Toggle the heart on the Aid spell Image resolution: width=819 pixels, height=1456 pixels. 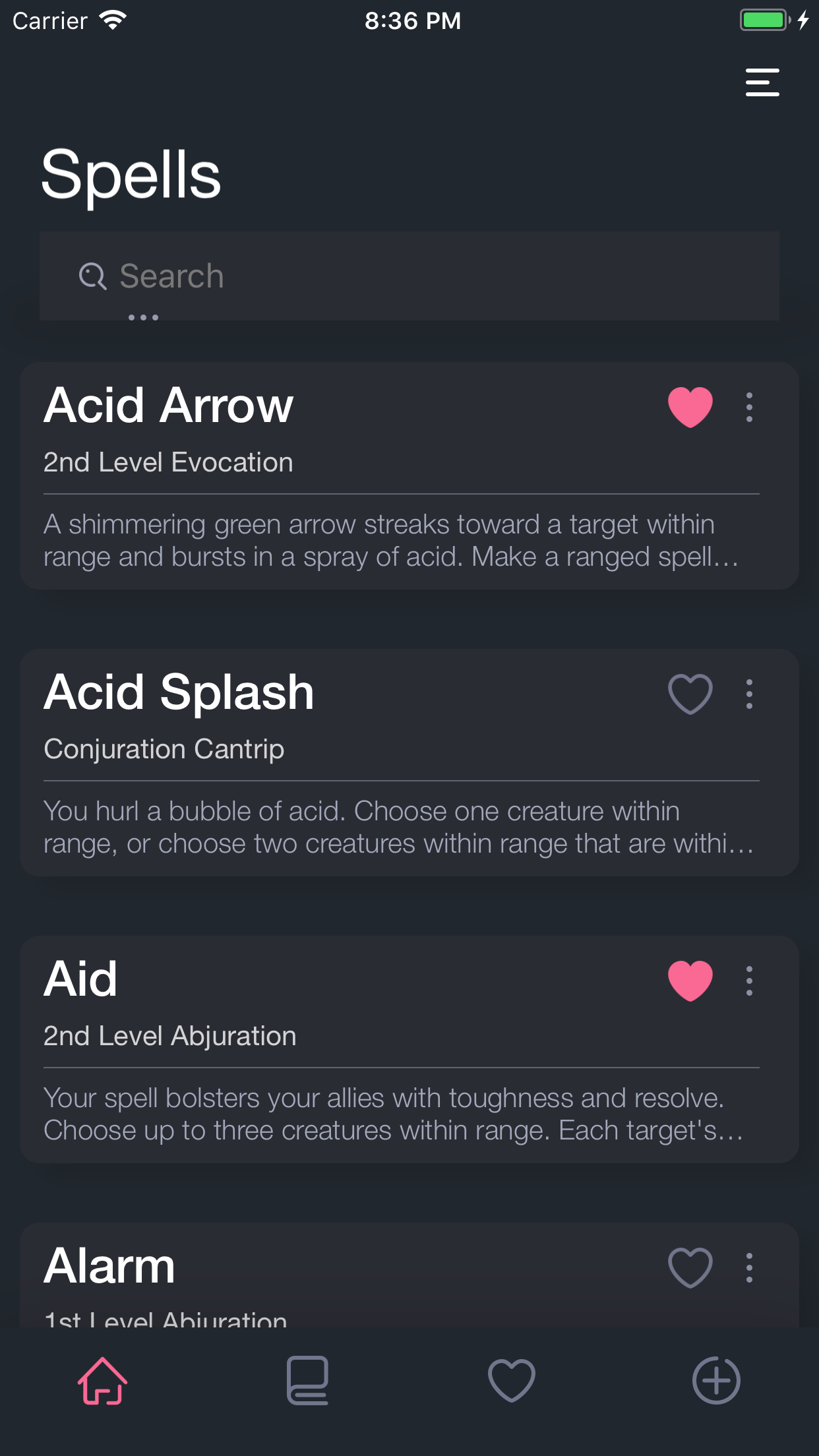coord(690,981)
